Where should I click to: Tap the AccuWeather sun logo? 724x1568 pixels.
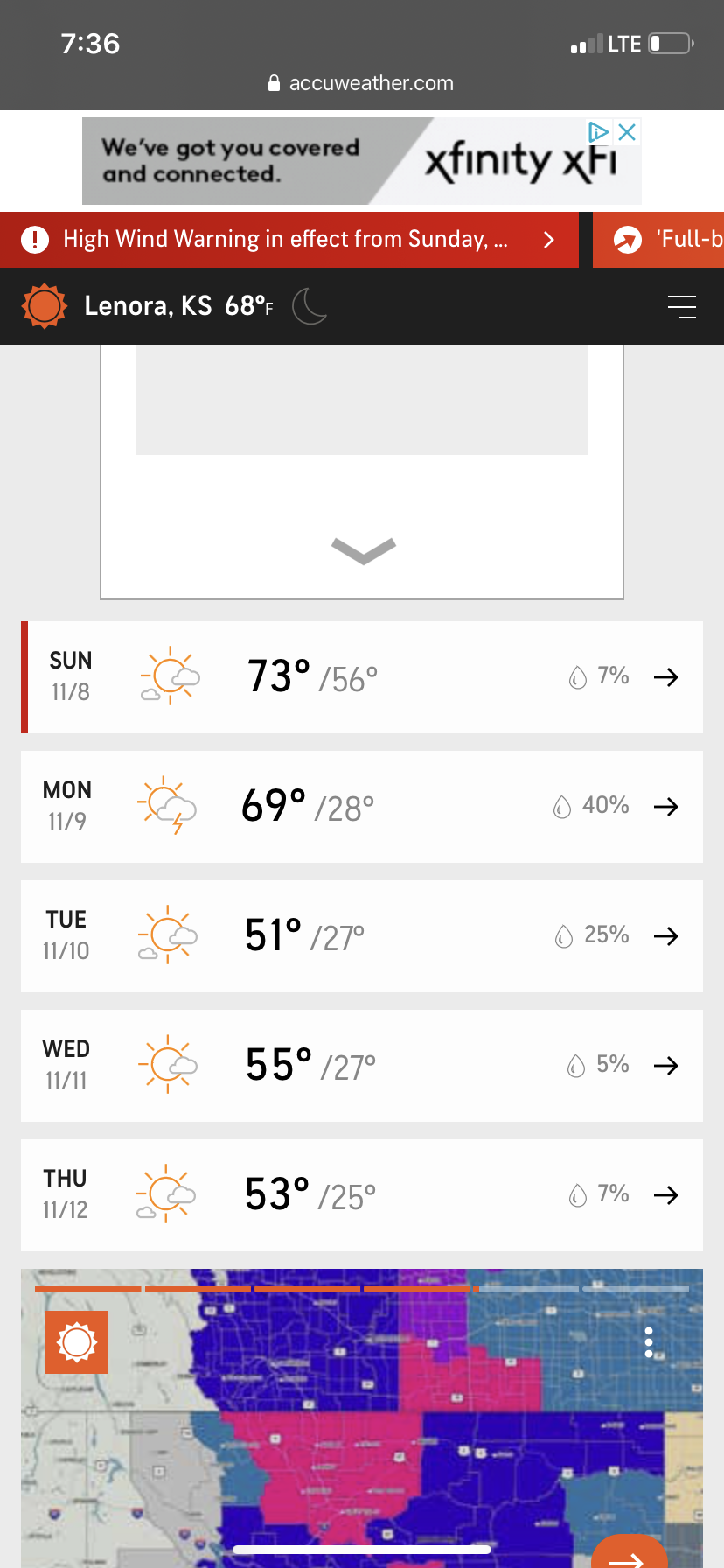click(x=45, y=306)
